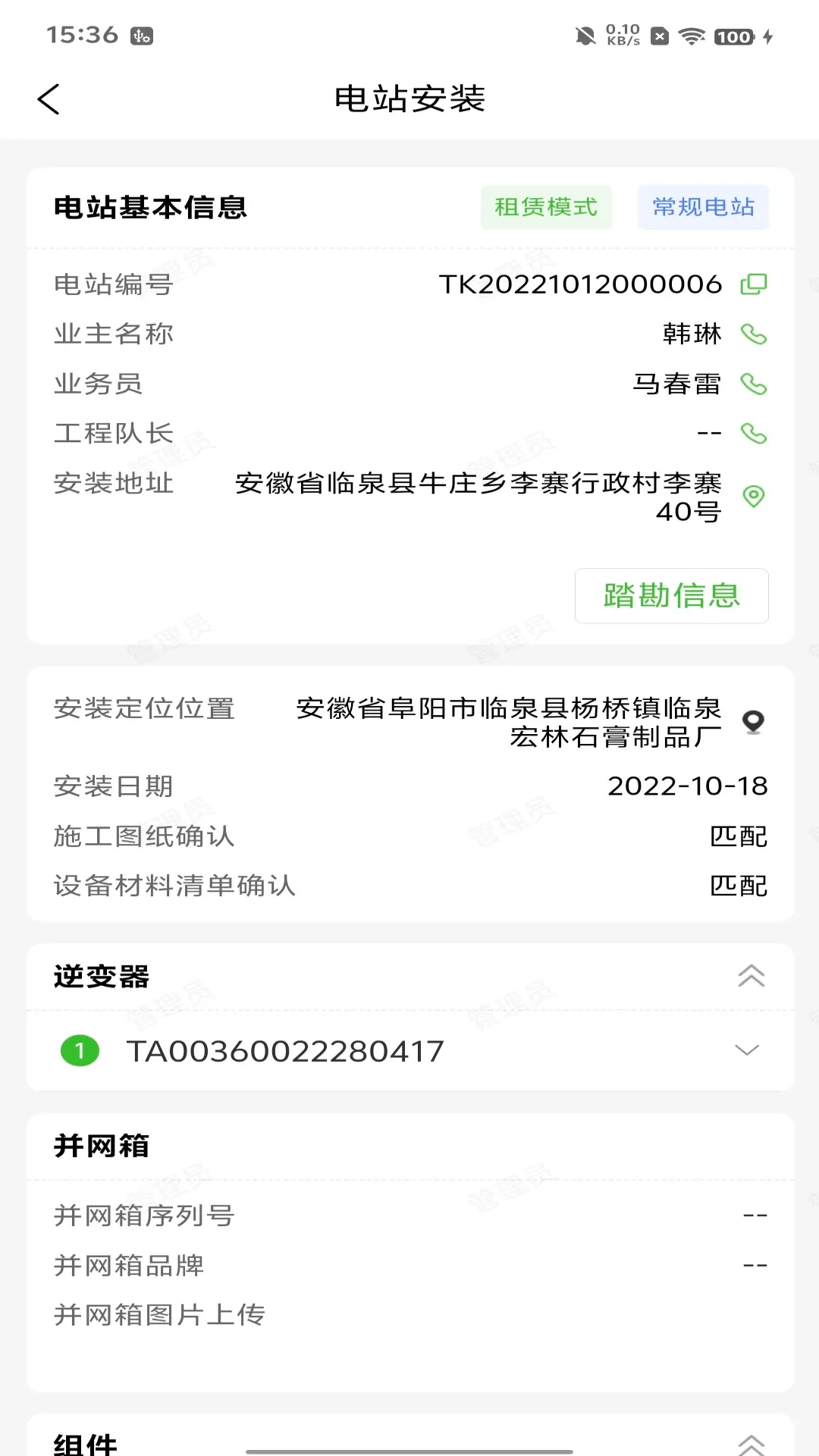This screenshot has height=1456, width=819.
Task: Select the 常规电站 tag
Action: point(702,207)
